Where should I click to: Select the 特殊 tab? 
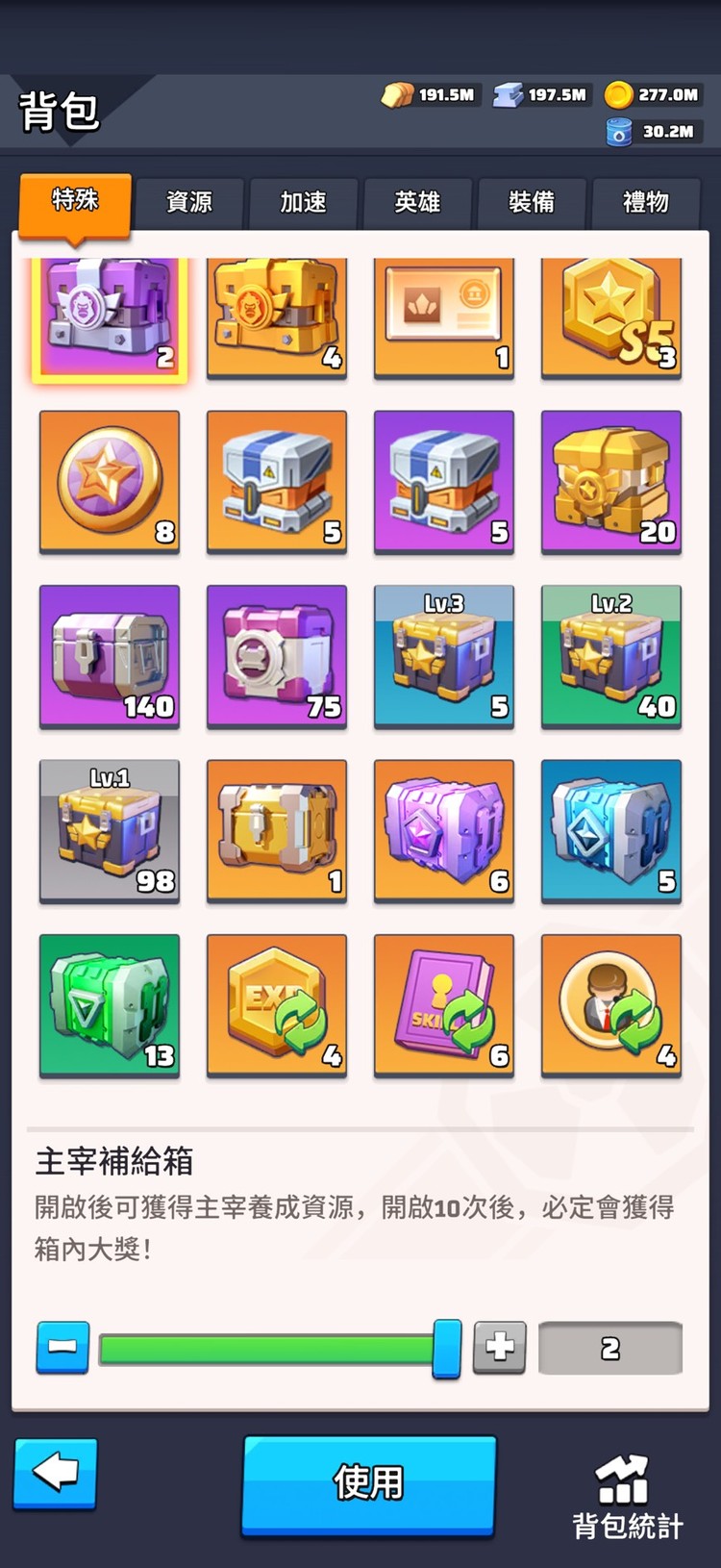(x=75, y=200)
